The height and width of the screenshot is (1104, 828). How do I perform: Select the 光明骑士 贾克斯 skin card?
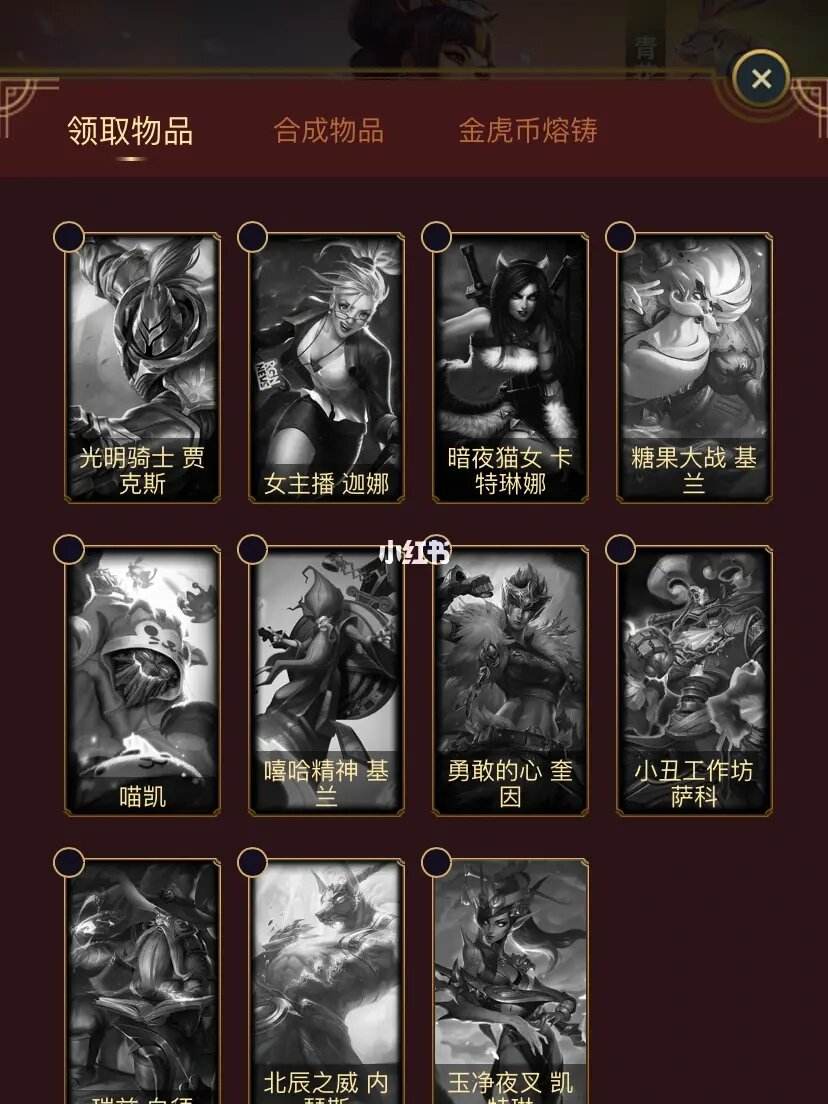coord(142,367)
